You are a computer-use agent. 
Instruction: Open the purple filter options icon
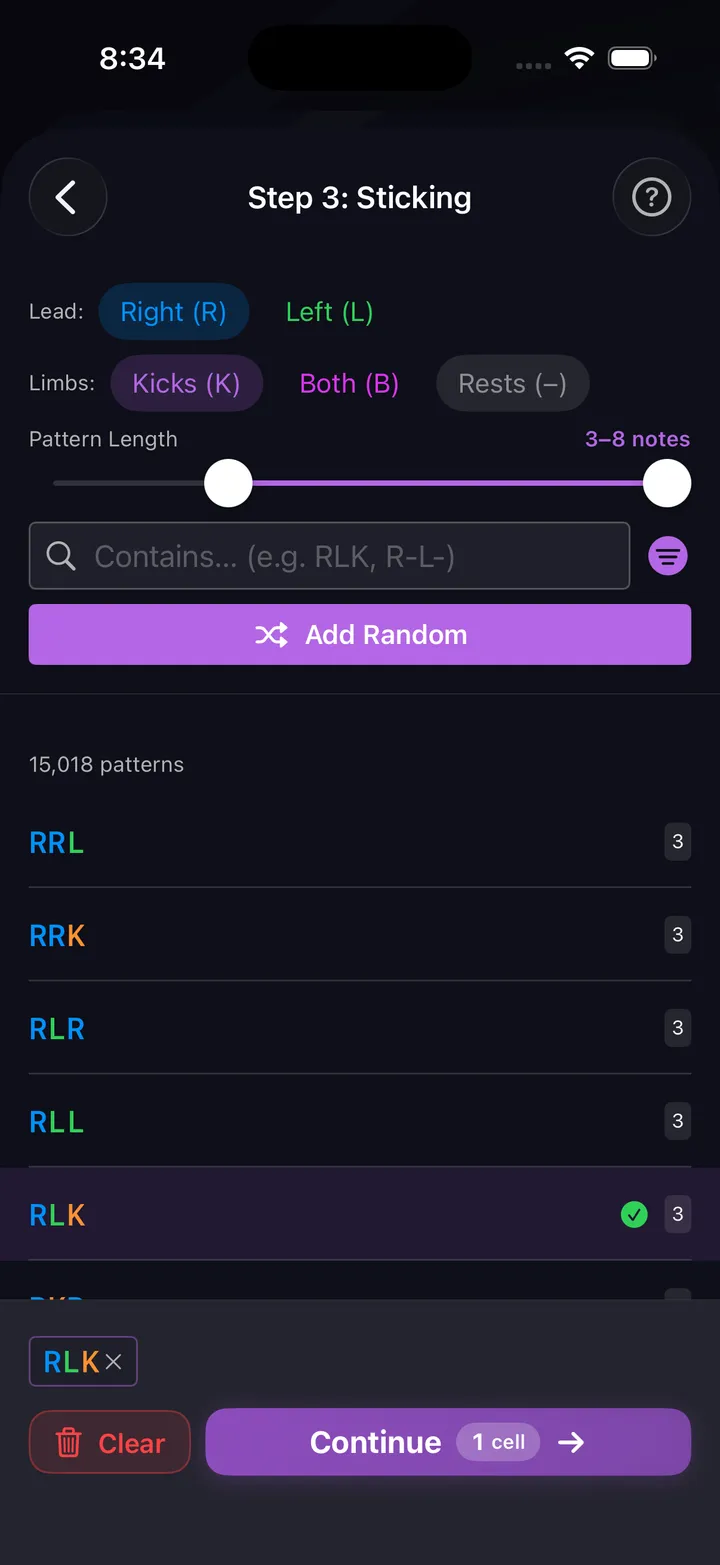point(668,556)
